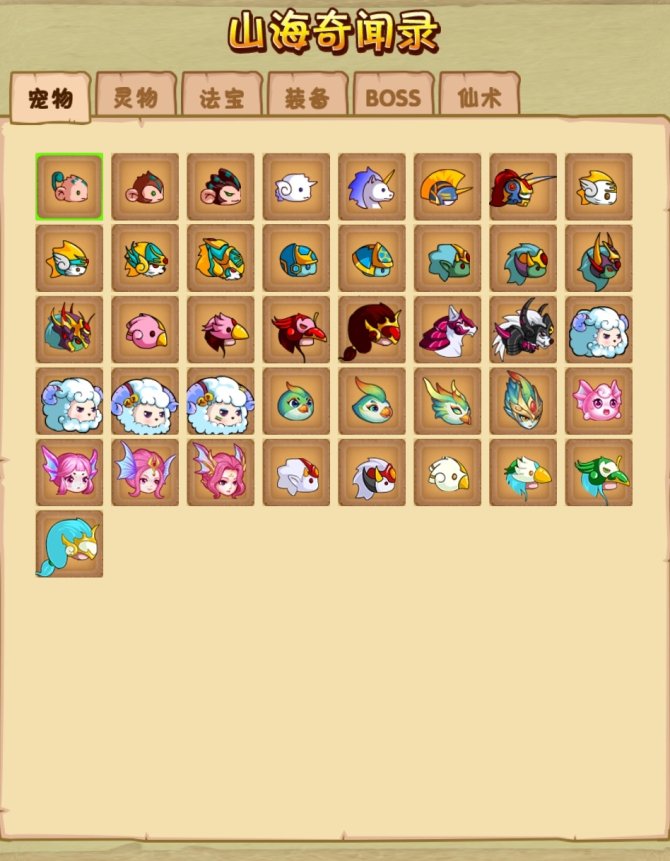Open the golden helmet with blue crest pet
Viewport: 670px width, 861px height.
coord(447,187)
